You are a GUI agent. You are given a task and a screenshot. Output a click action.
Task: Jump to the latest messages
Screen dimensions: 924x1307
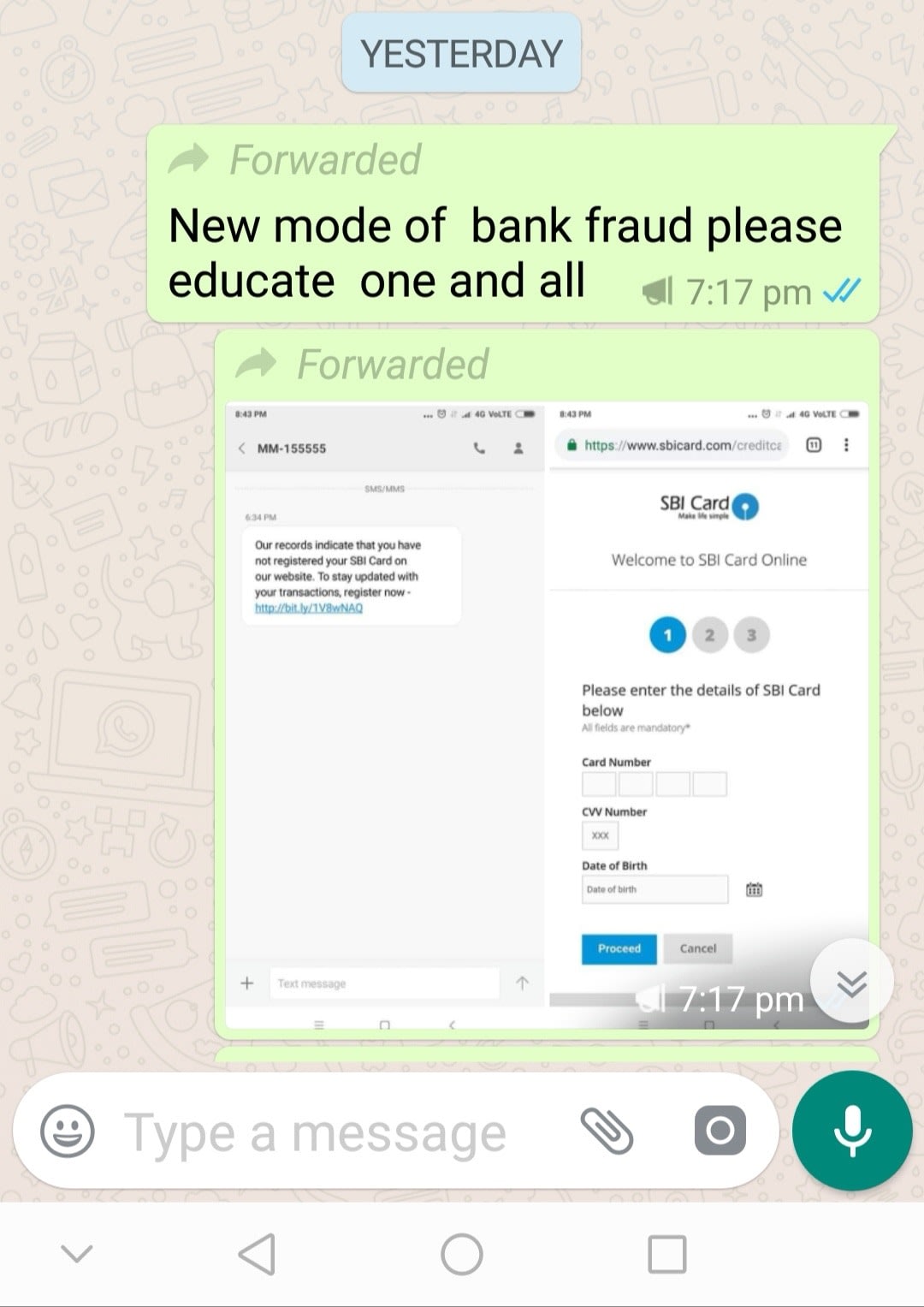point(851,982)
